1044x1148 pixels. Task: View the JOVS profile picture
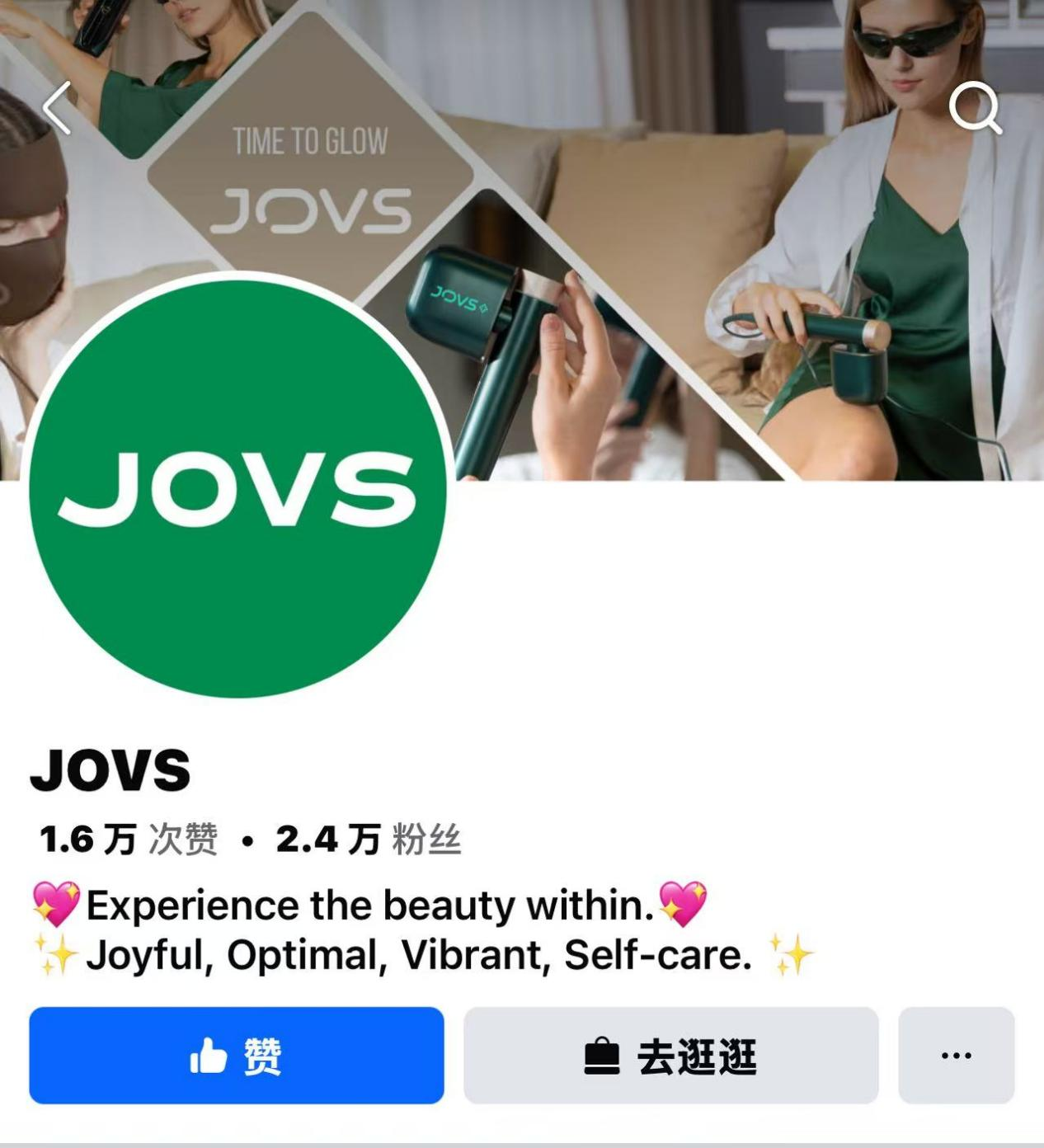click(x=237, y=488)
